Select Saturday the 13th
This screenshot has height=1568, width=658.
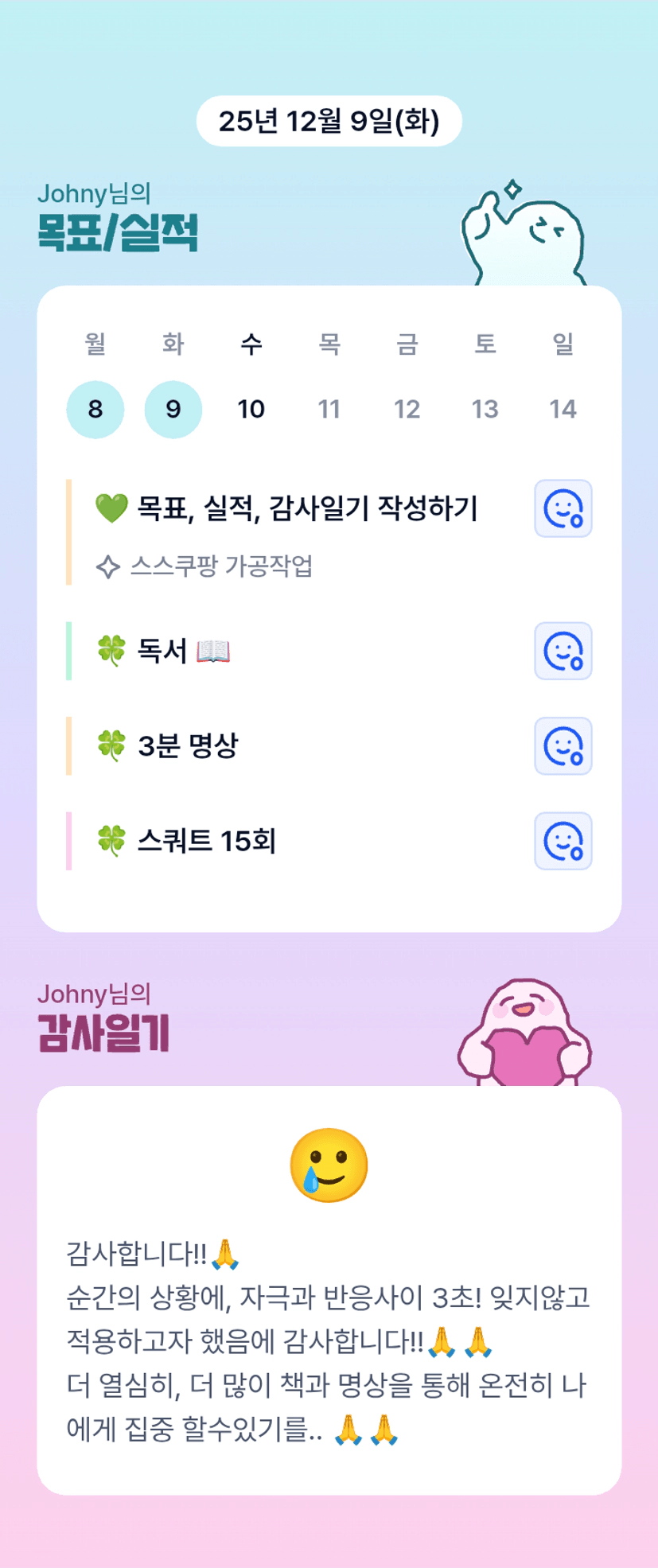(485, 409)
